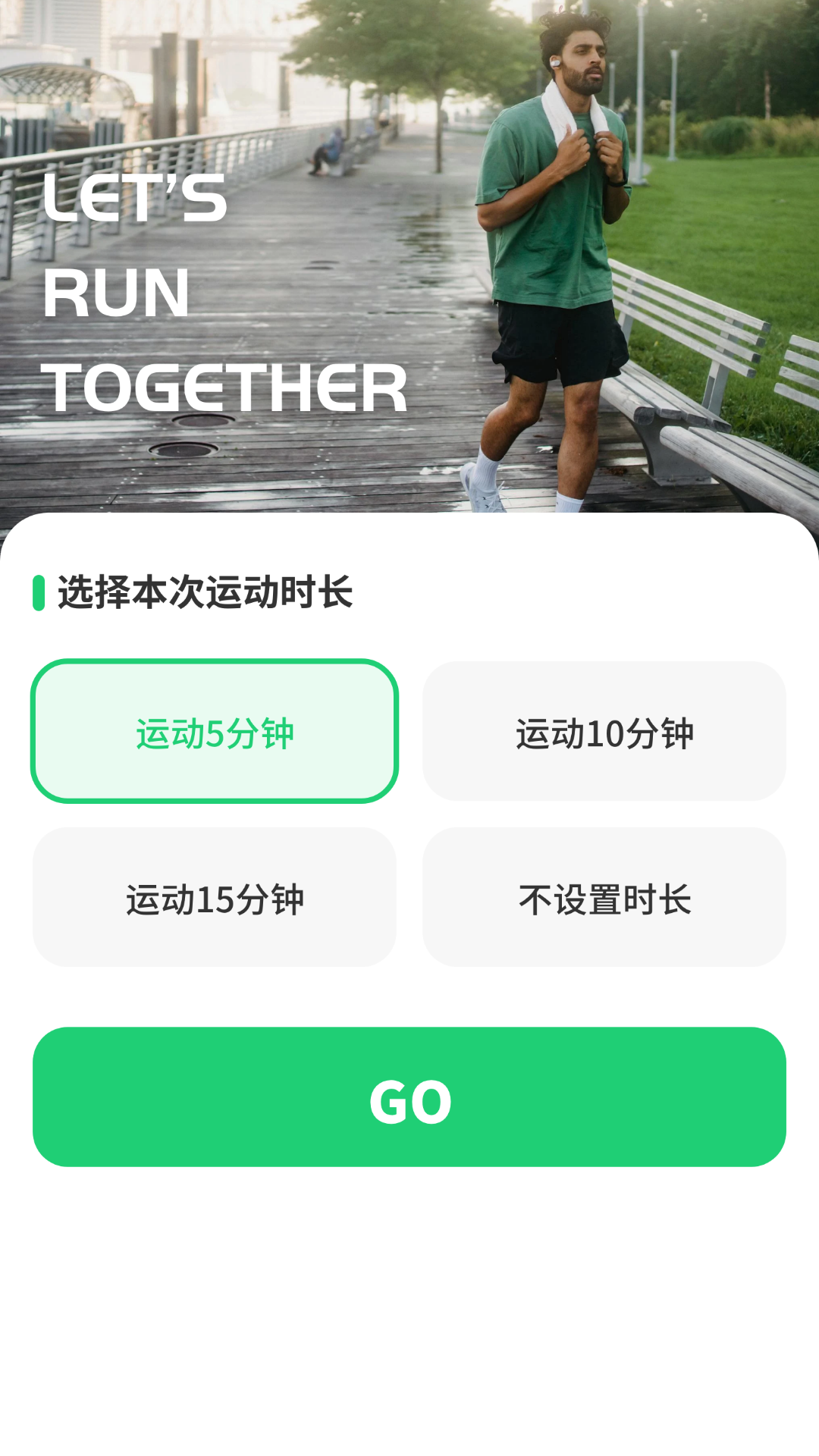Select 不设置时长 option

[604, 898]
